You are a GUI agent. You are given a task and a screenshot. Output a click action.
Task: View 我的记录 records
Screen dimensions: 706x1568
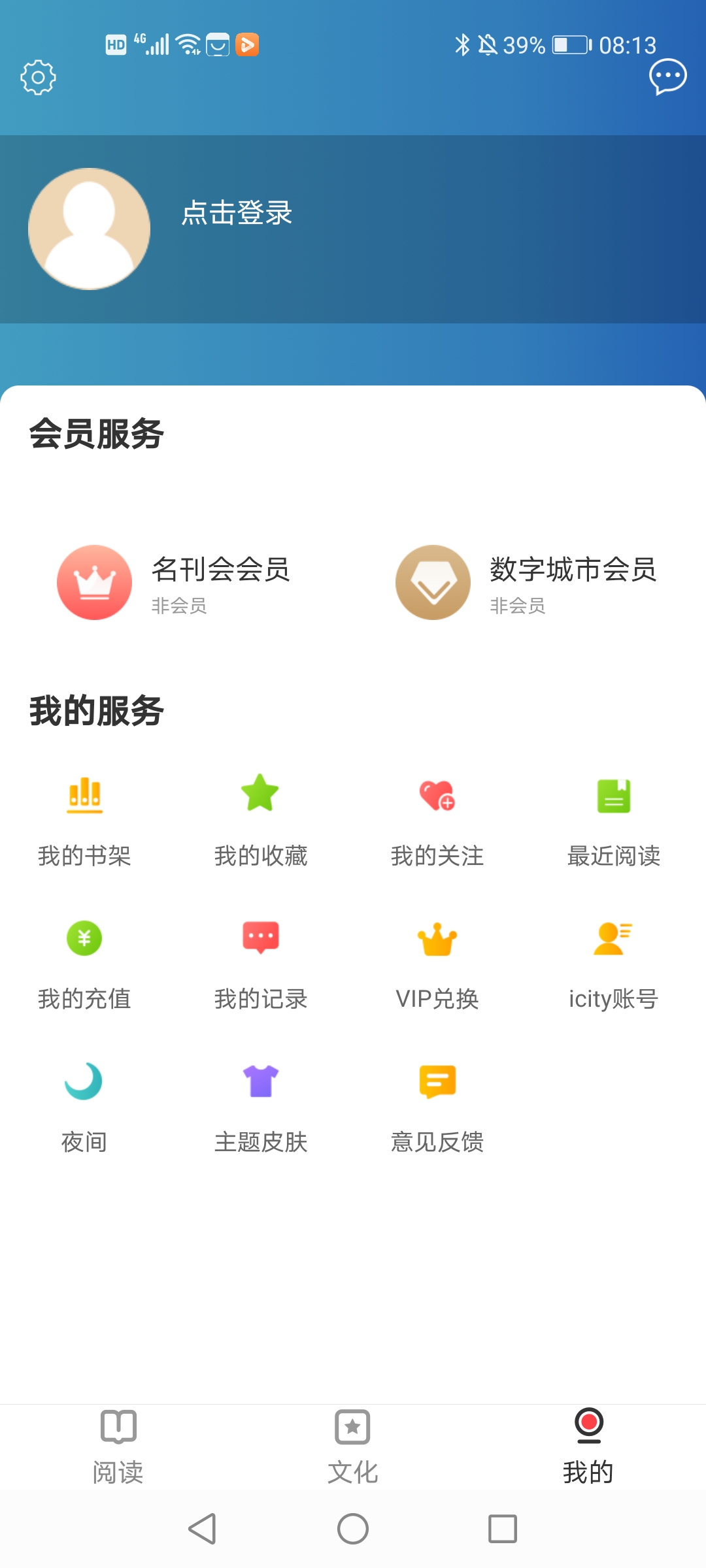click(260, 964)
